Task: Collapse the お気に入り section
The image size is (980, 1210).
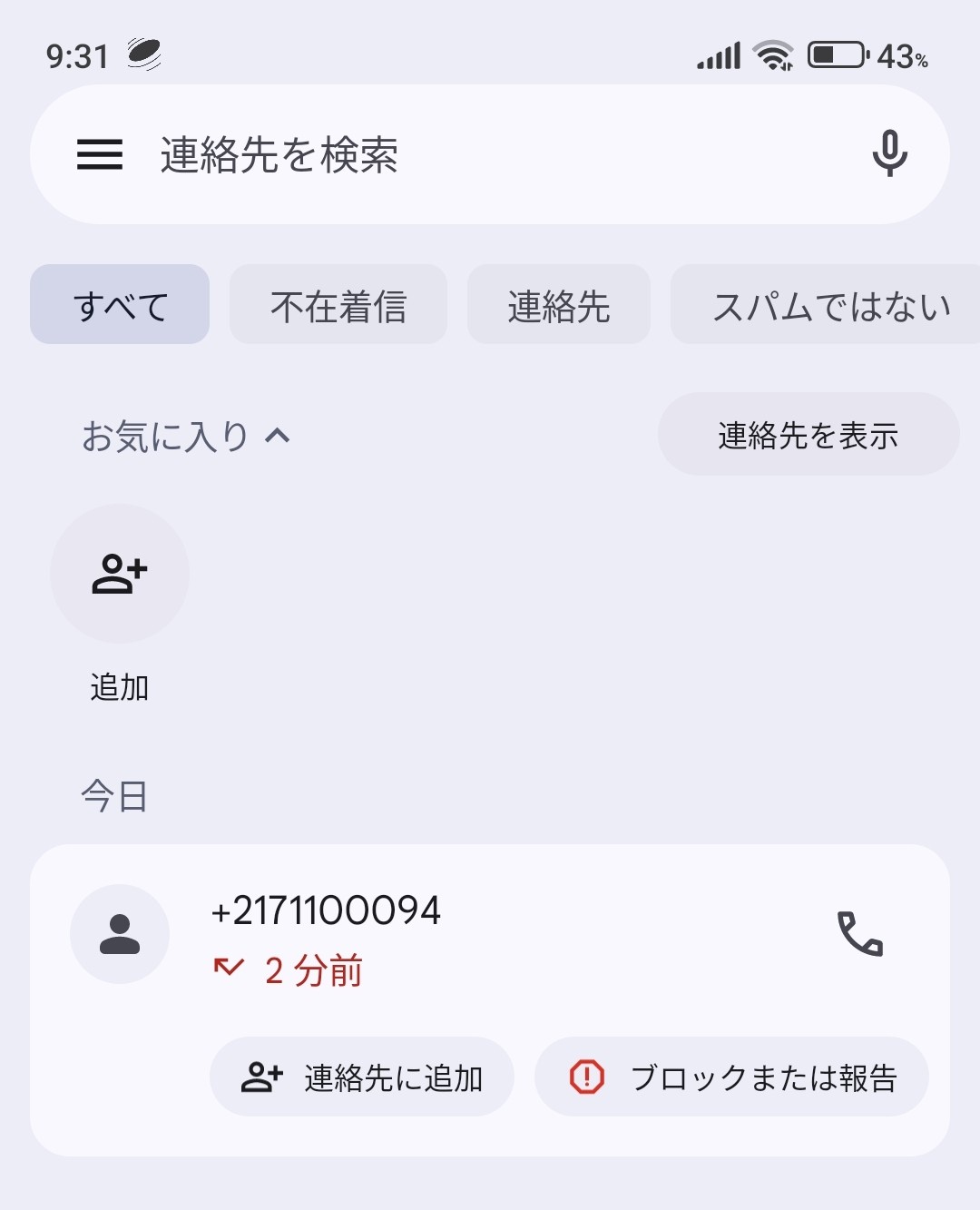Action: coord(186,437)
